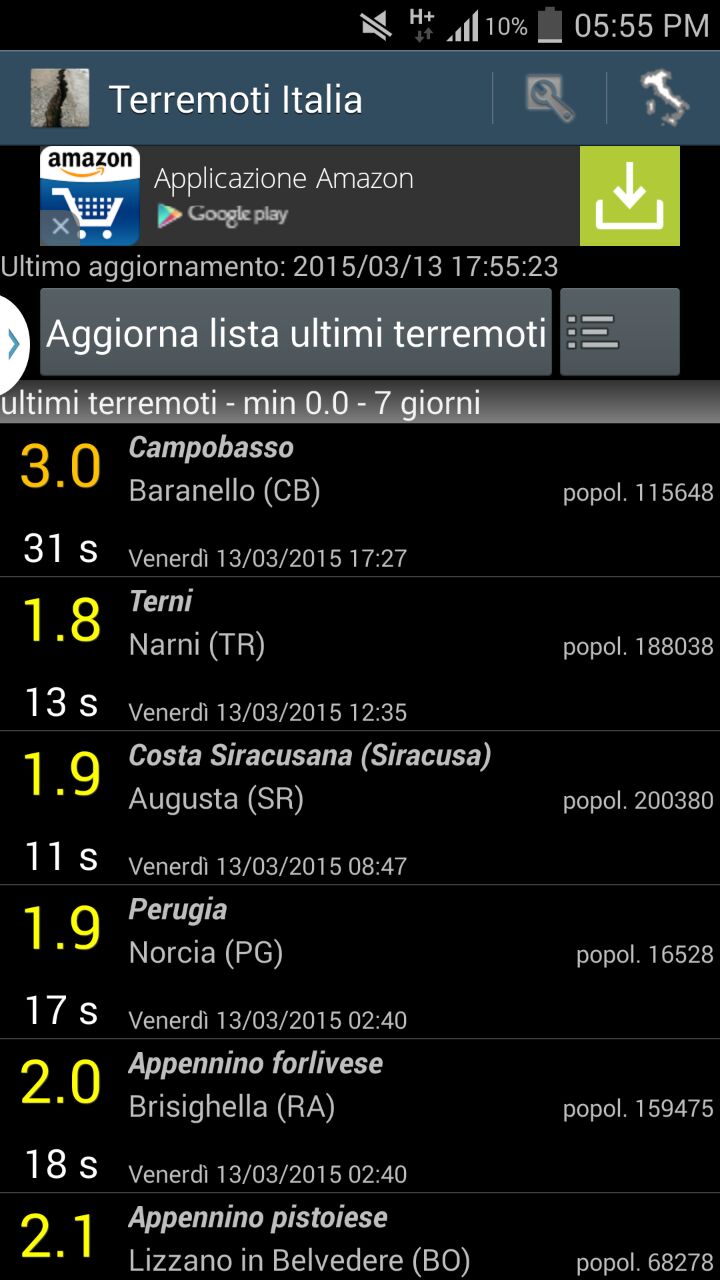Image resolution: width=720 pixels, height=1280 pixels.
Task: View the Costa Siracusana Augusta earthquake
Action: coord(360,808)
